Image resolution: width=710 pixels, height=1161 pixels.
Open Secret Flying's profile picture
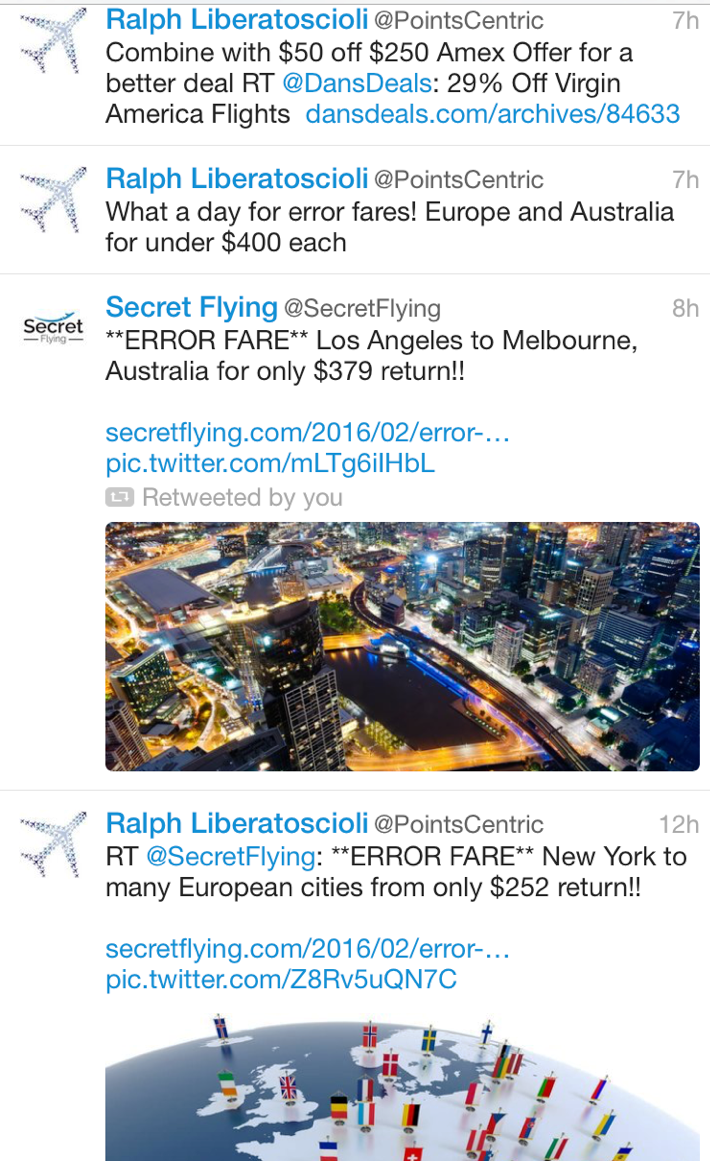tap(53, 329)
